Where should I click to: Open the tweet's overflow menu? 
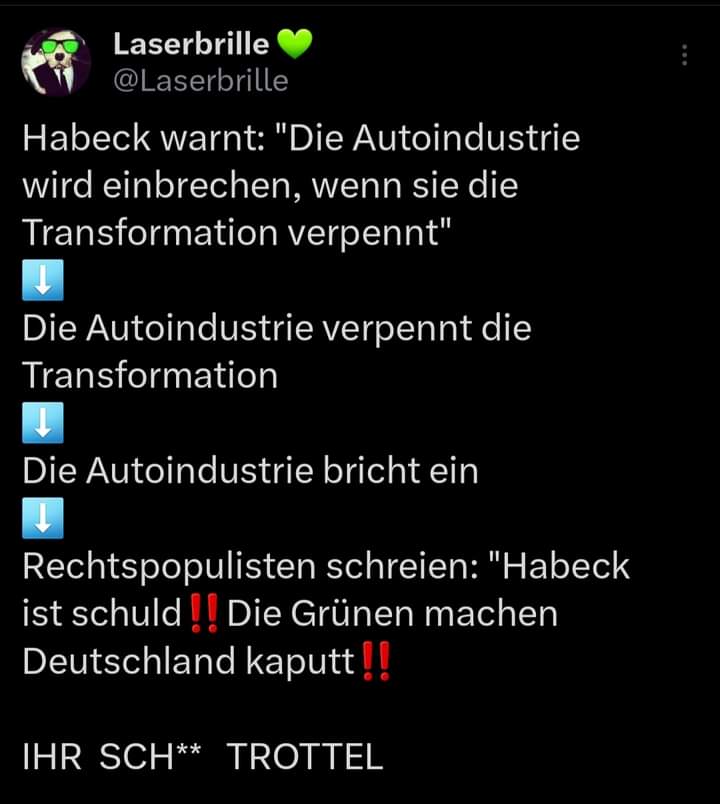(685, 55)
